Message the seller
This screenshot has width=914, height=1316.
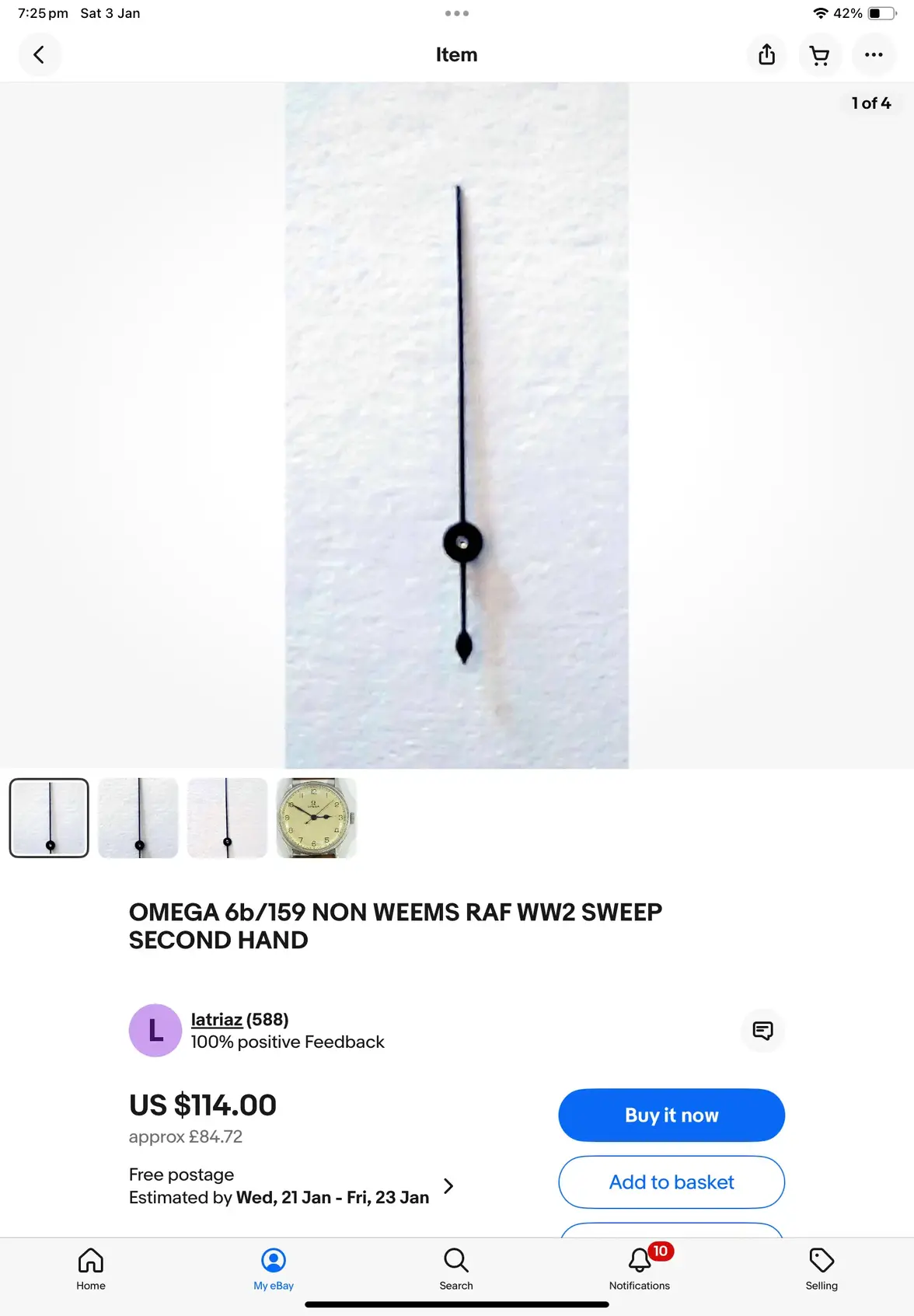click(x=762, y=1031)
